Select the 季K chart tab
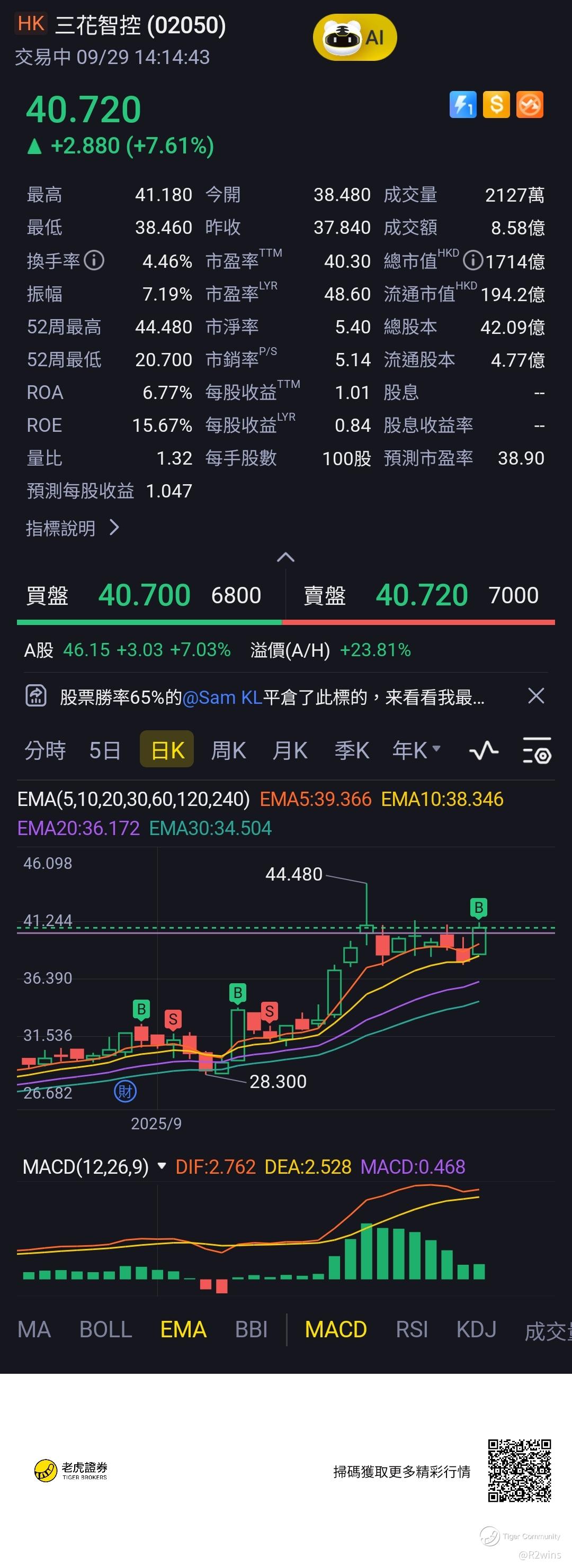Screen dimensions: 572x1568 (x=352, y=750)
